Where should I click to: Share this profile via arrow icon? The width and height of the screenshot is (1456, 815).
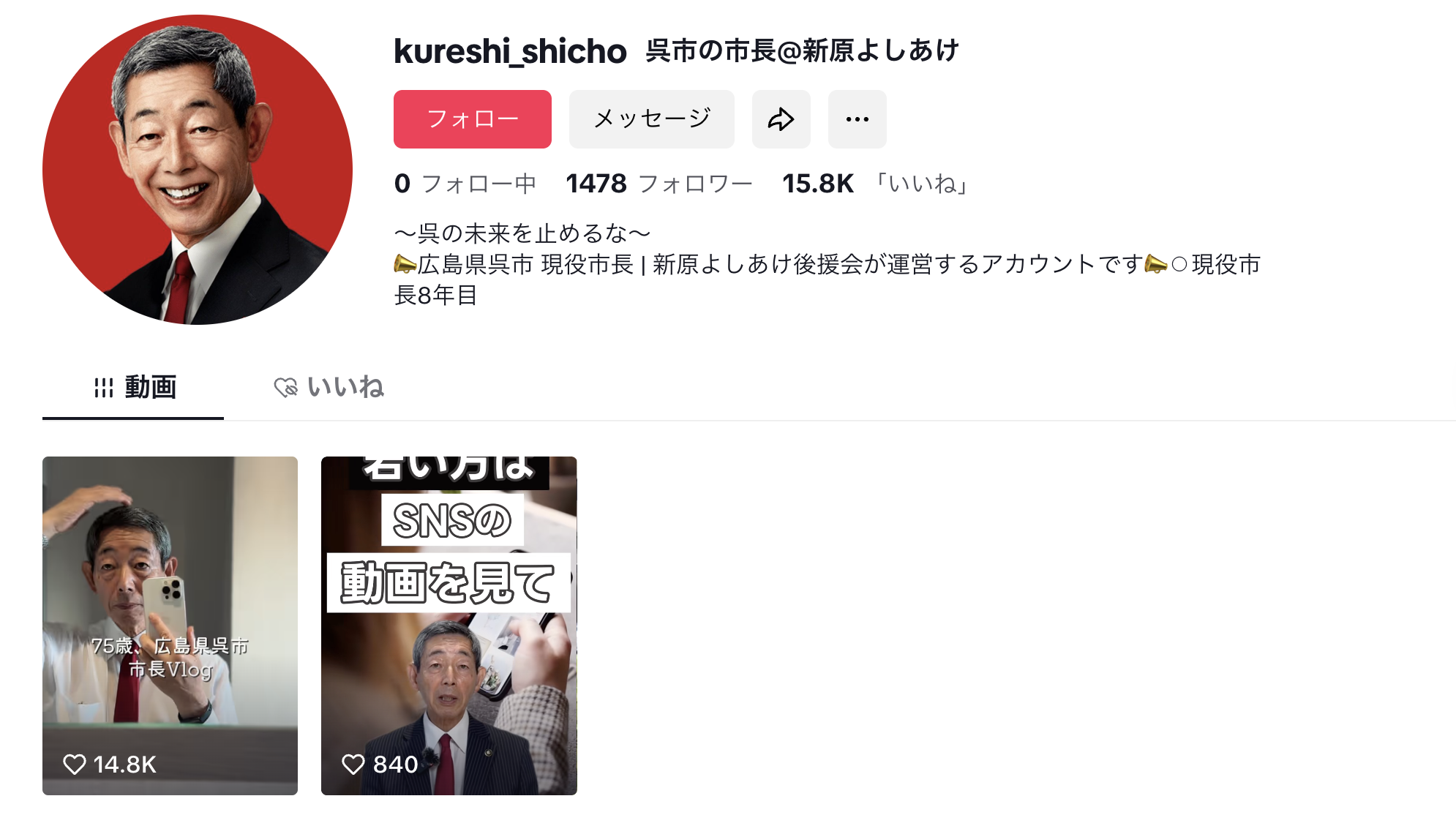tap(781, 119)
